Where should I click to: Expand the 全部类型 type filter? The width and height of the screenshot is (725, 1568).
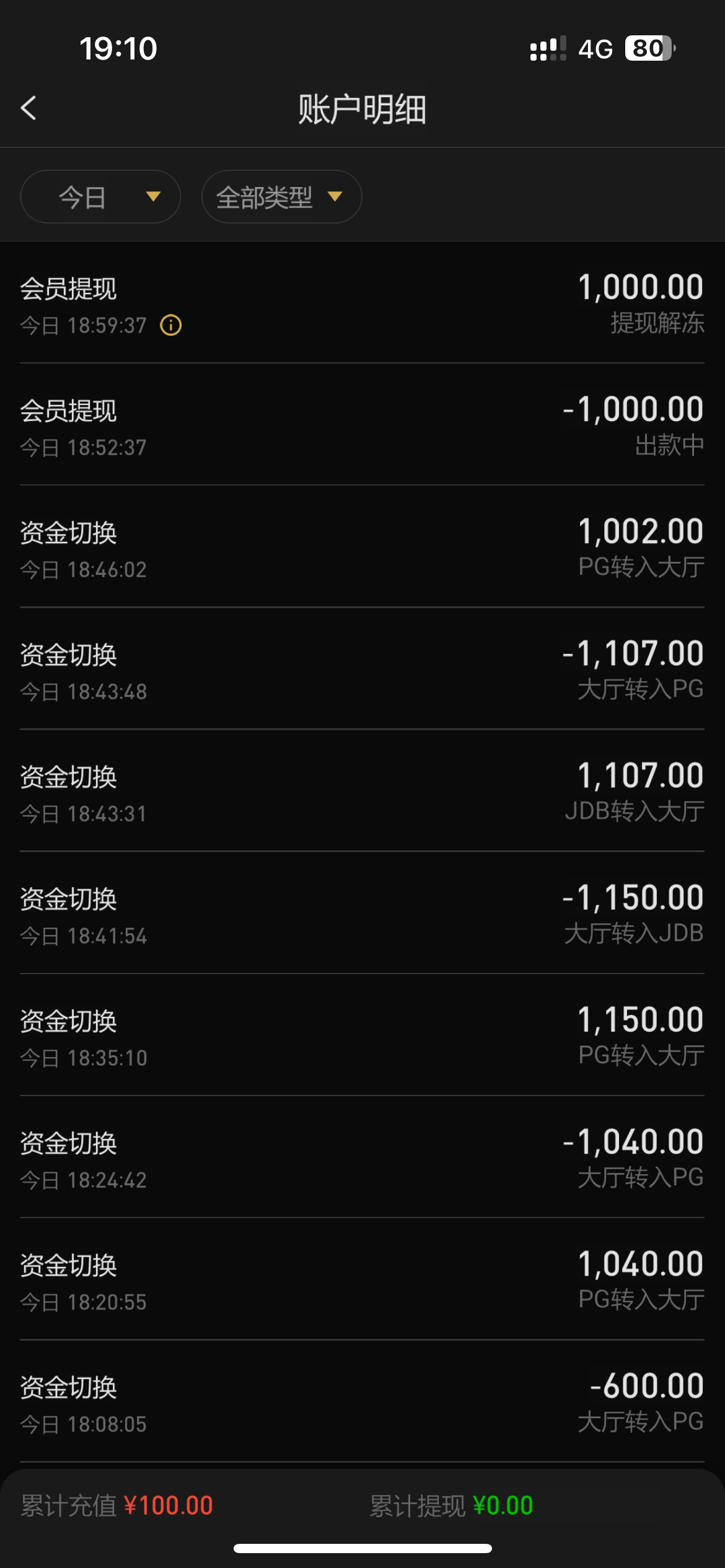point(281,197)
